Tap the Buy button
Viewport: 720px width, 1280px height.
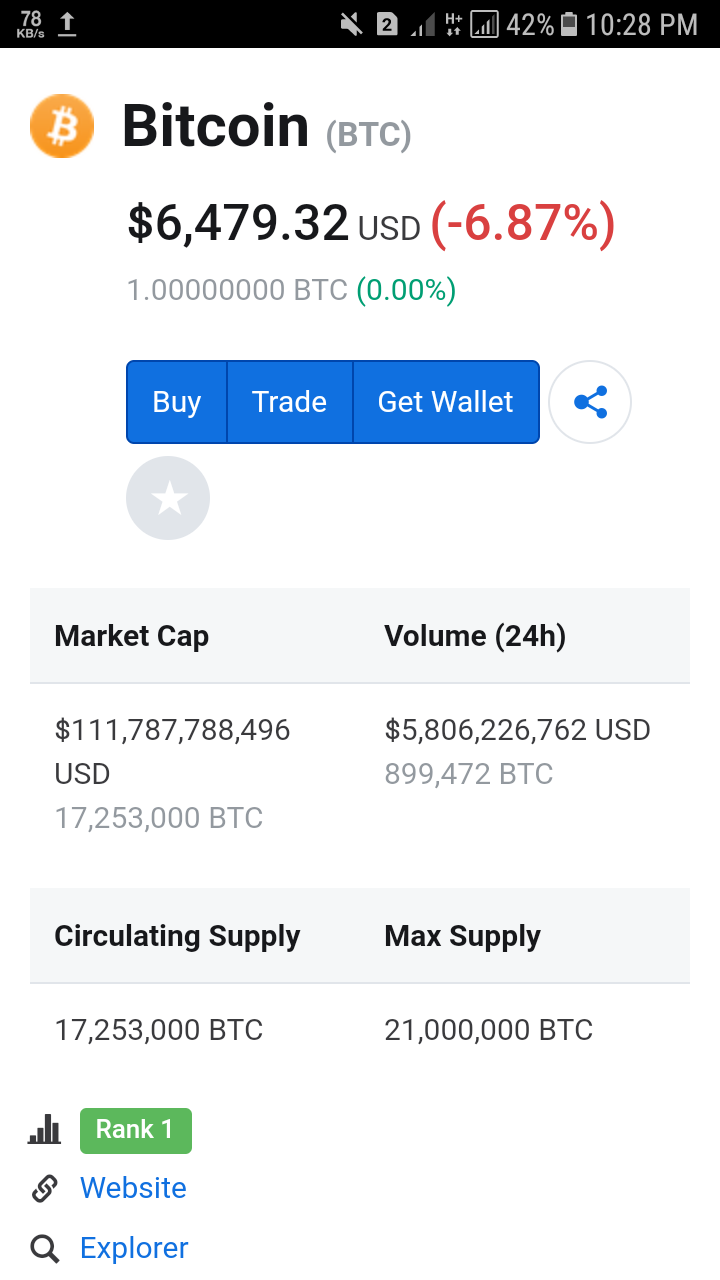(x=177, y=402)
